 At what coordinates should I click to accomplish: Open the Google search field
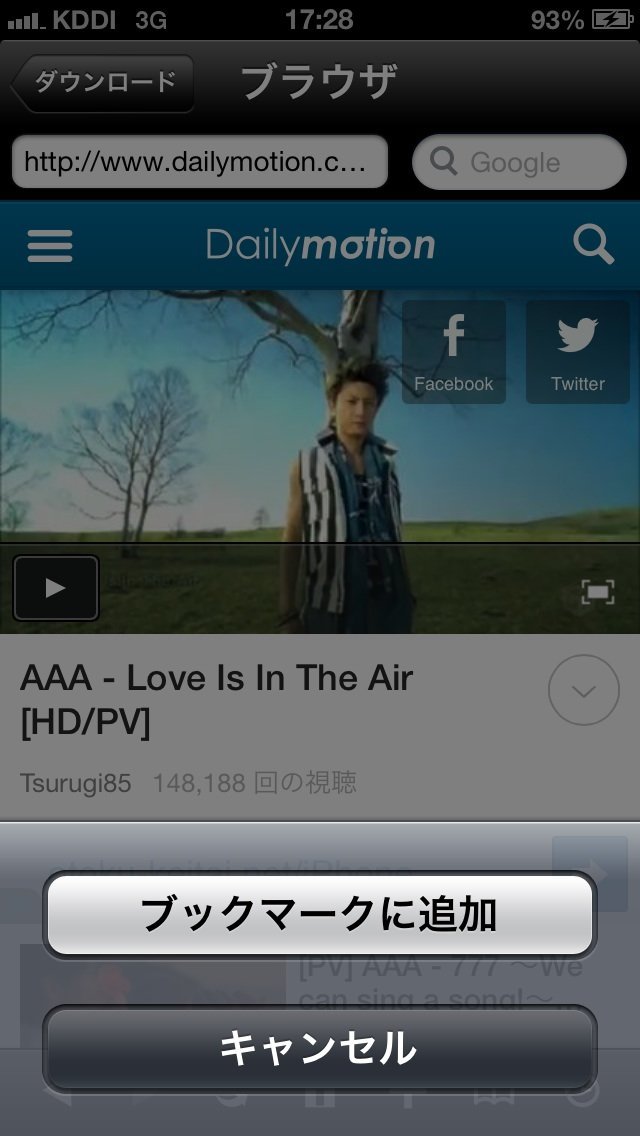click(x=519, y=162)
